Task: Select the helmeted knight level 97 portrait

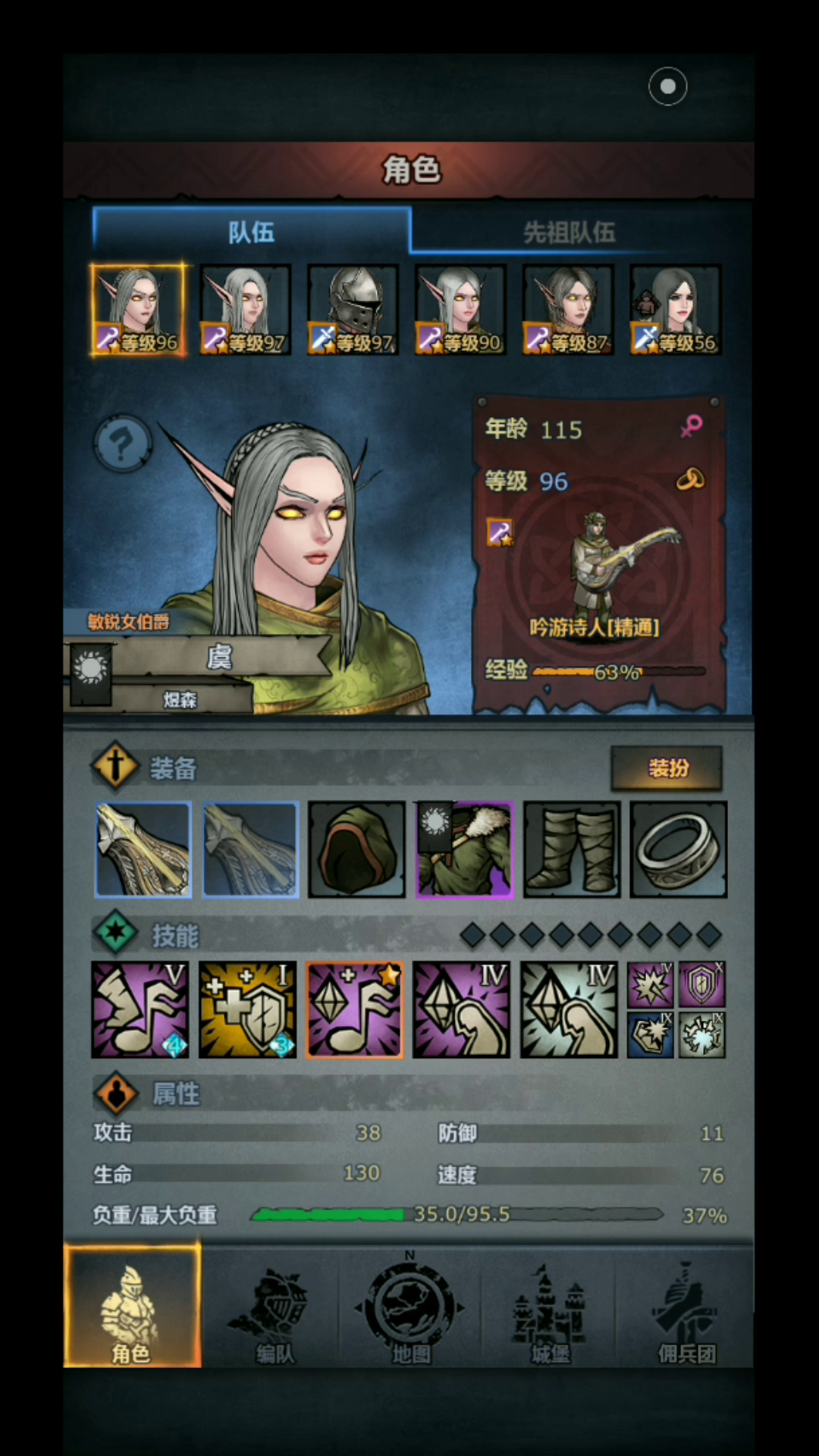Action: pos(353,309)
